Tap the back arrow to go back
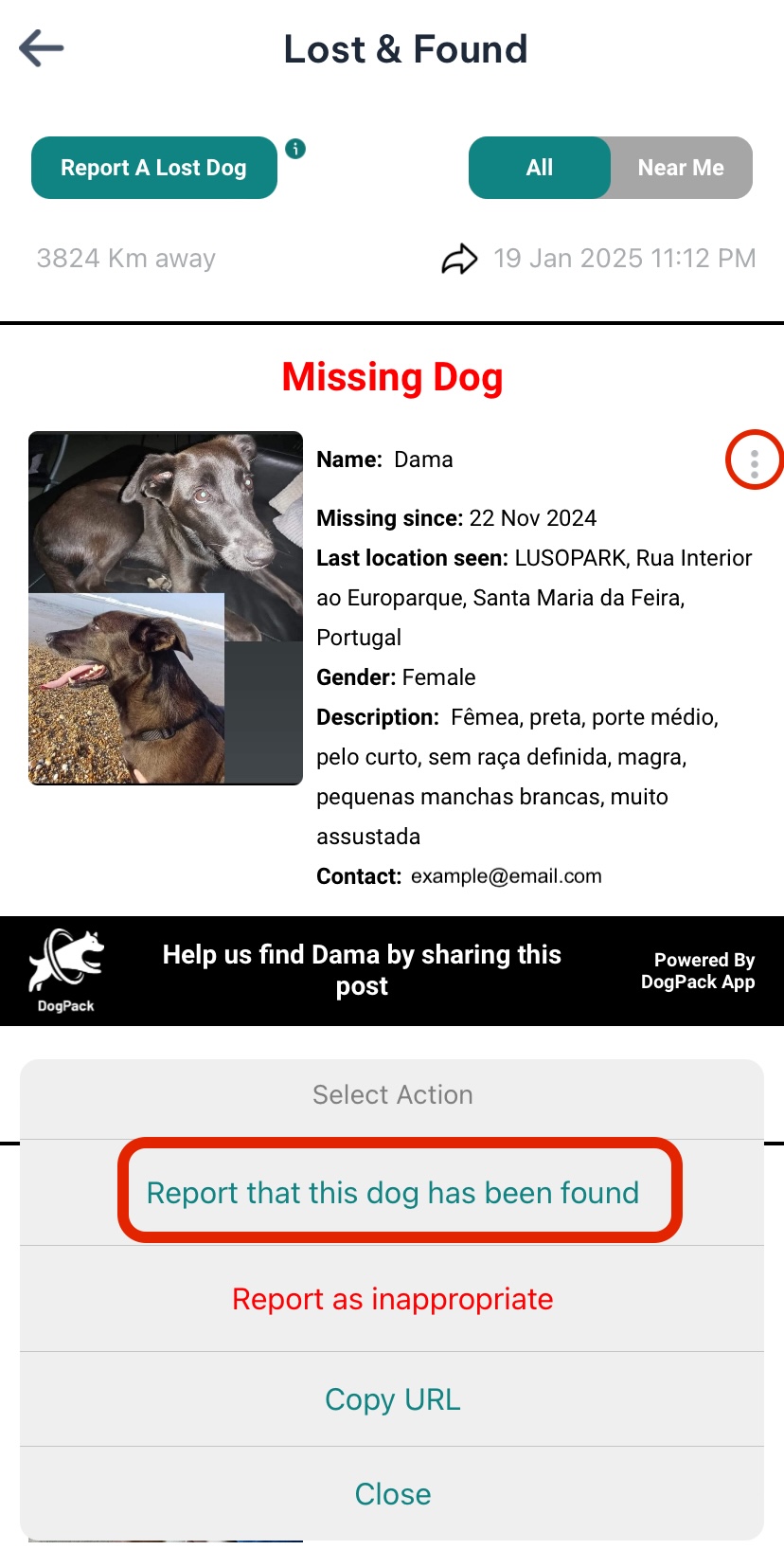Image resolution: width=784 pixels, height=1568 pixels. [42, 47]
